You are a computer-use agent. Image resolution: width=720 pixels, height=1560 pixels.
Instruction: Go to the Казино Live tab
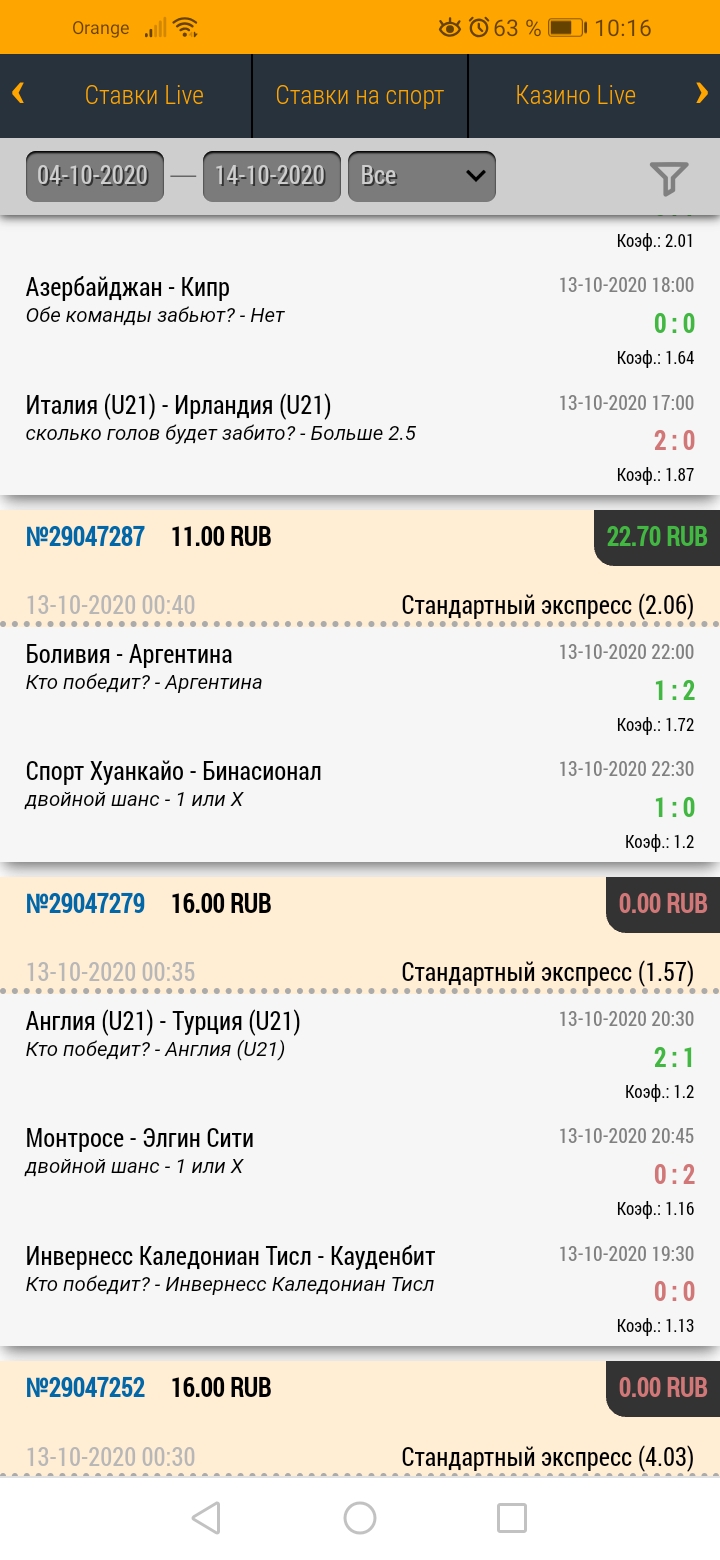(x=576, y=96)
